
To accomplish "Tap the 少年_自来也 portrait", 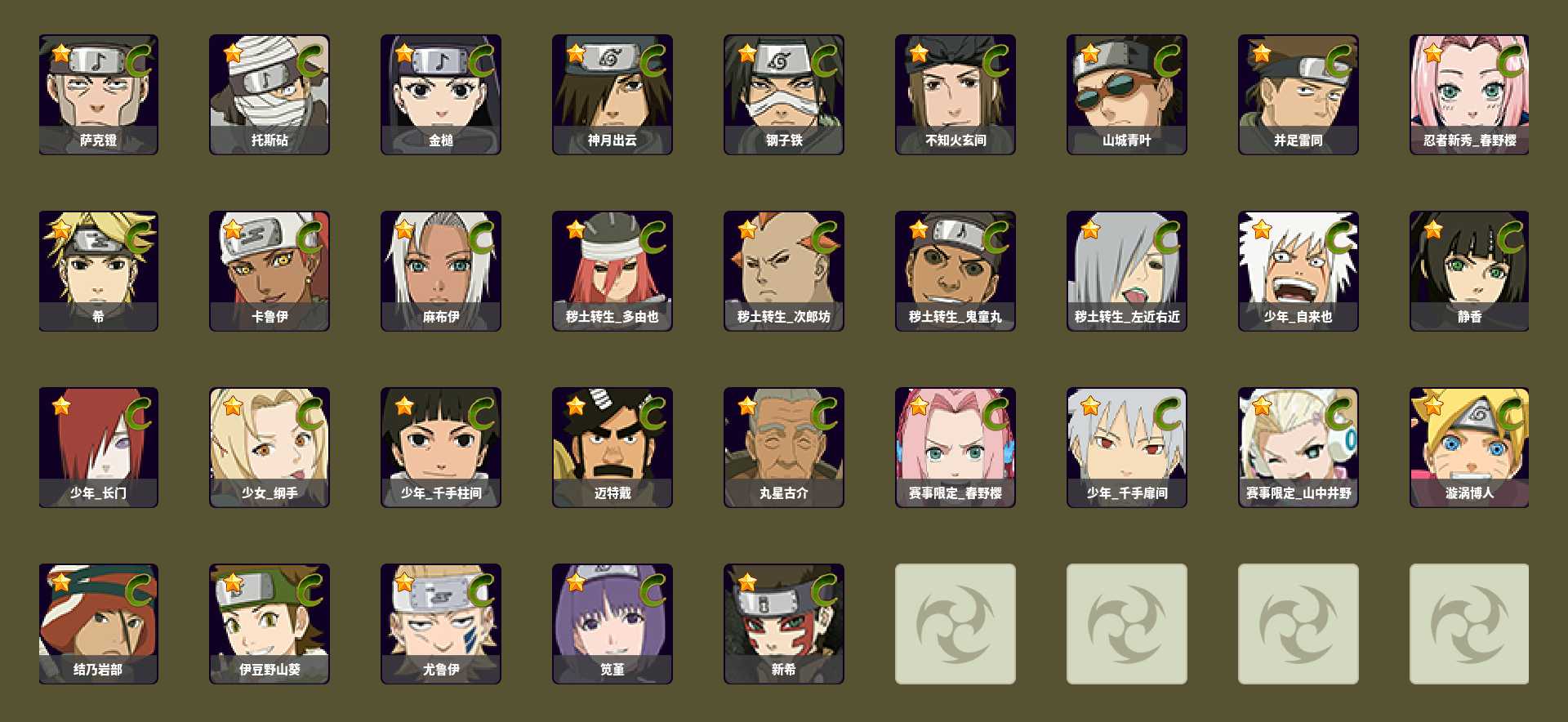I will 1298,270.
